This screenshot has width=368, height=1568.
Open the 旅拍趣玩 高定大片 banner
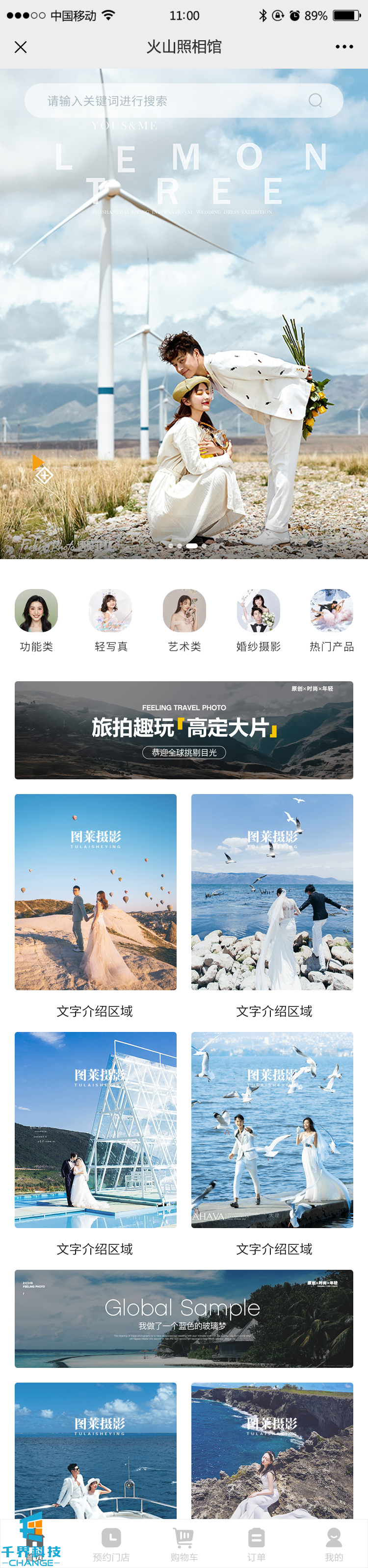coord(184,730)
